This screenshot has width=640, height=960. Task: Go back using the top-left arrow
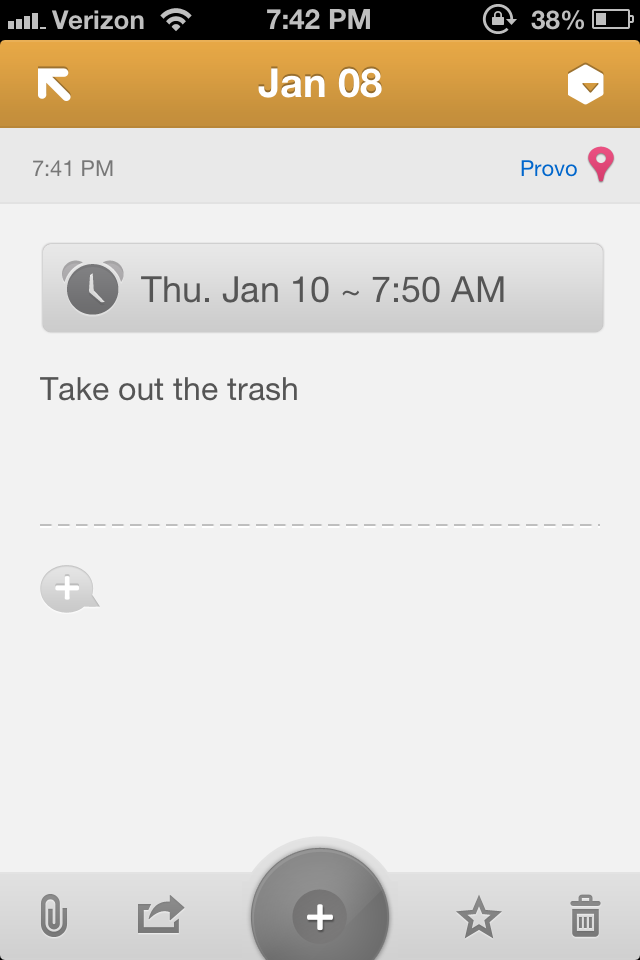point(55,84)
